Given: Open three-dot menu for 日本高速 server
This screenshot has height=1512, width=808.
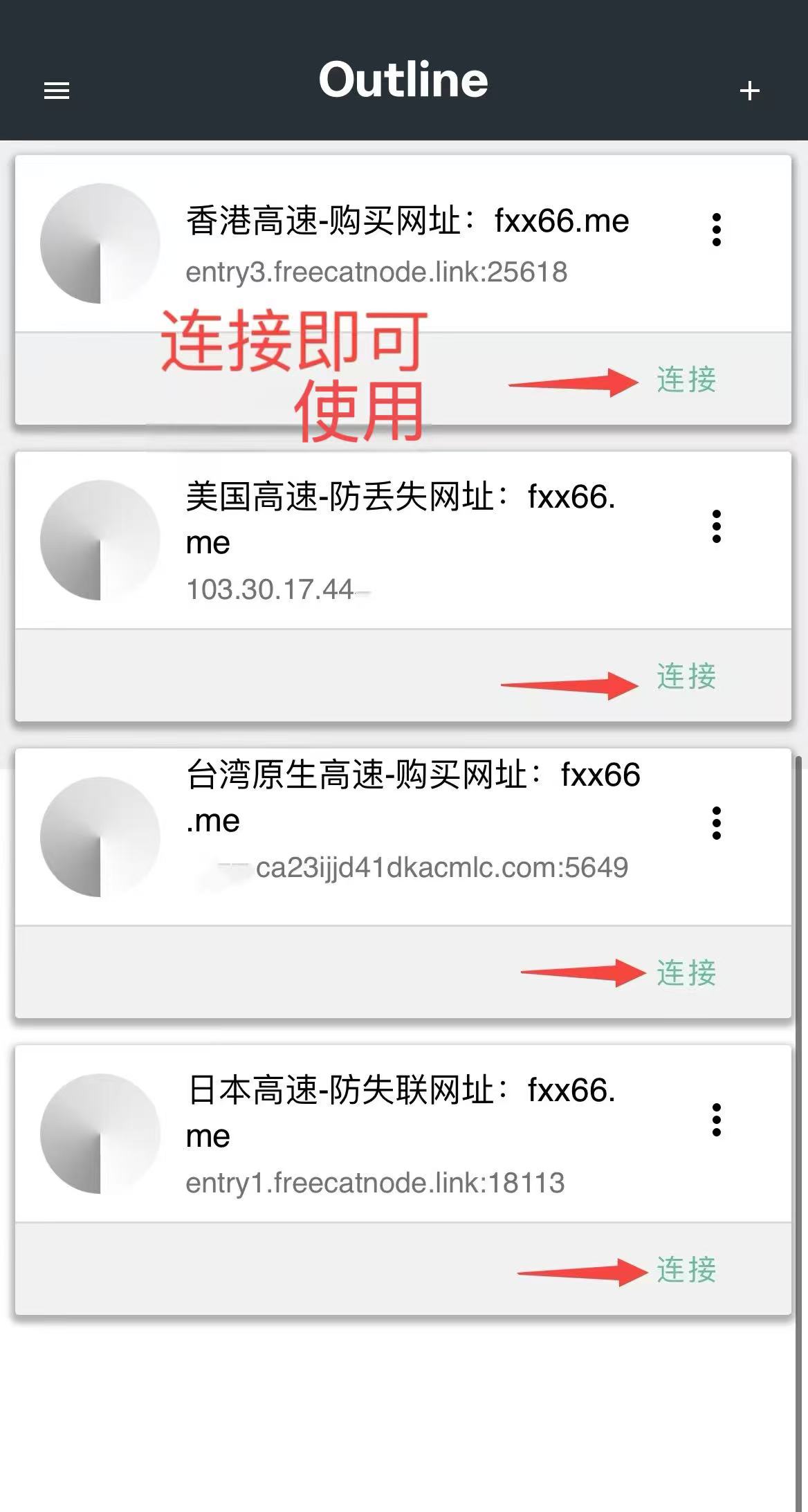Looking at the screenshot, I should (717, 1120).
